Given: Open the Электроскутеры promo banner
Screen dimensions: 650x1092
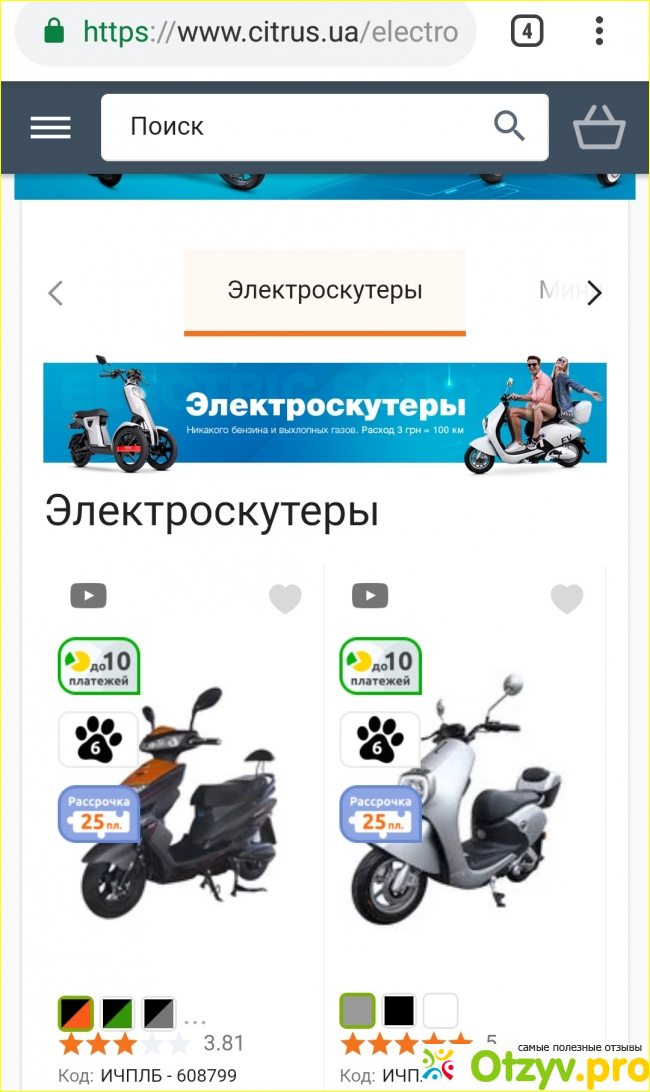Looking at the screenshot, I should 324,413.
